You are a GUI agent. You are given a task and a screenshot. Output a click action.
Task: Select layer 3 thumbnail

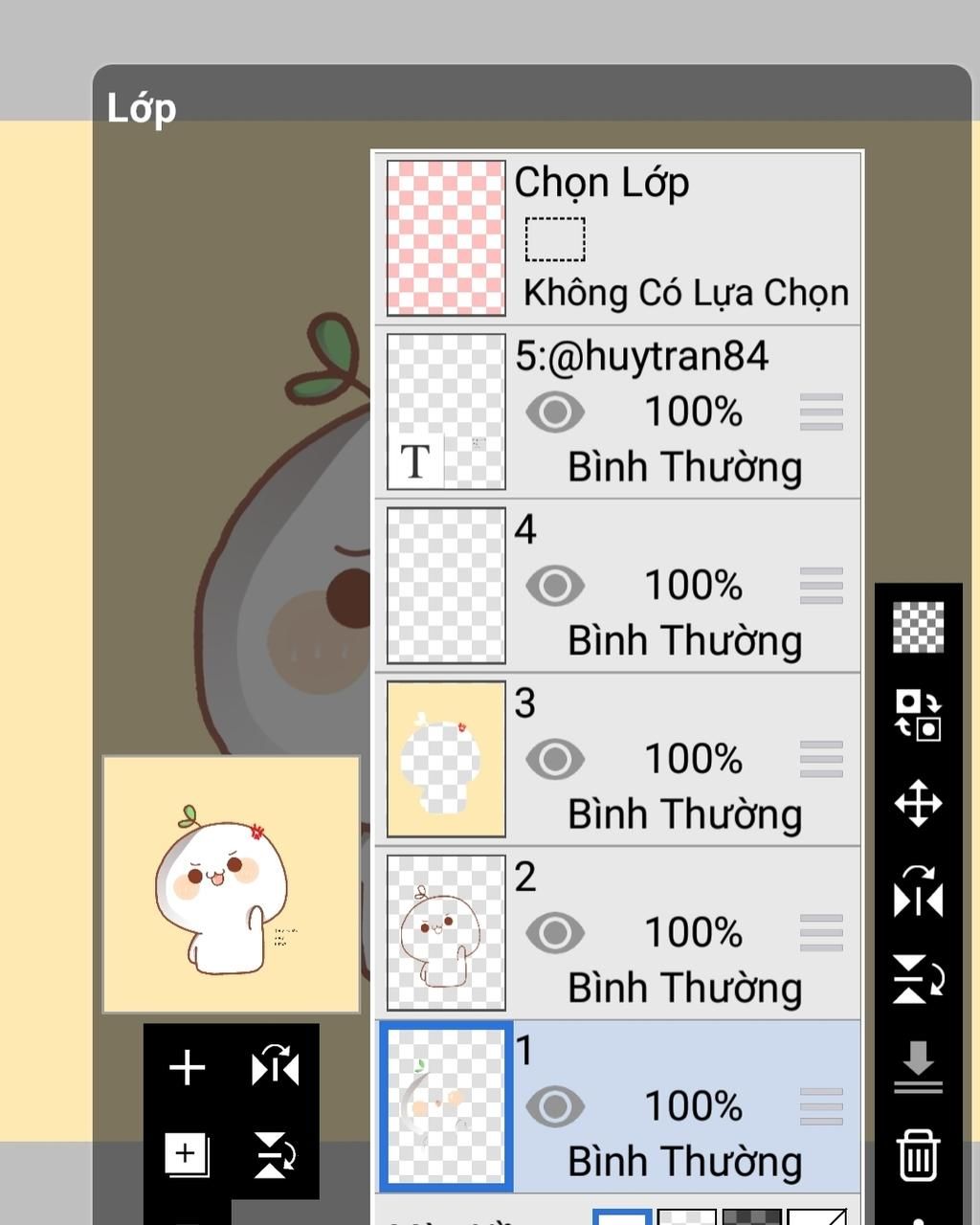pyautogui.click(x=446, y=759)
